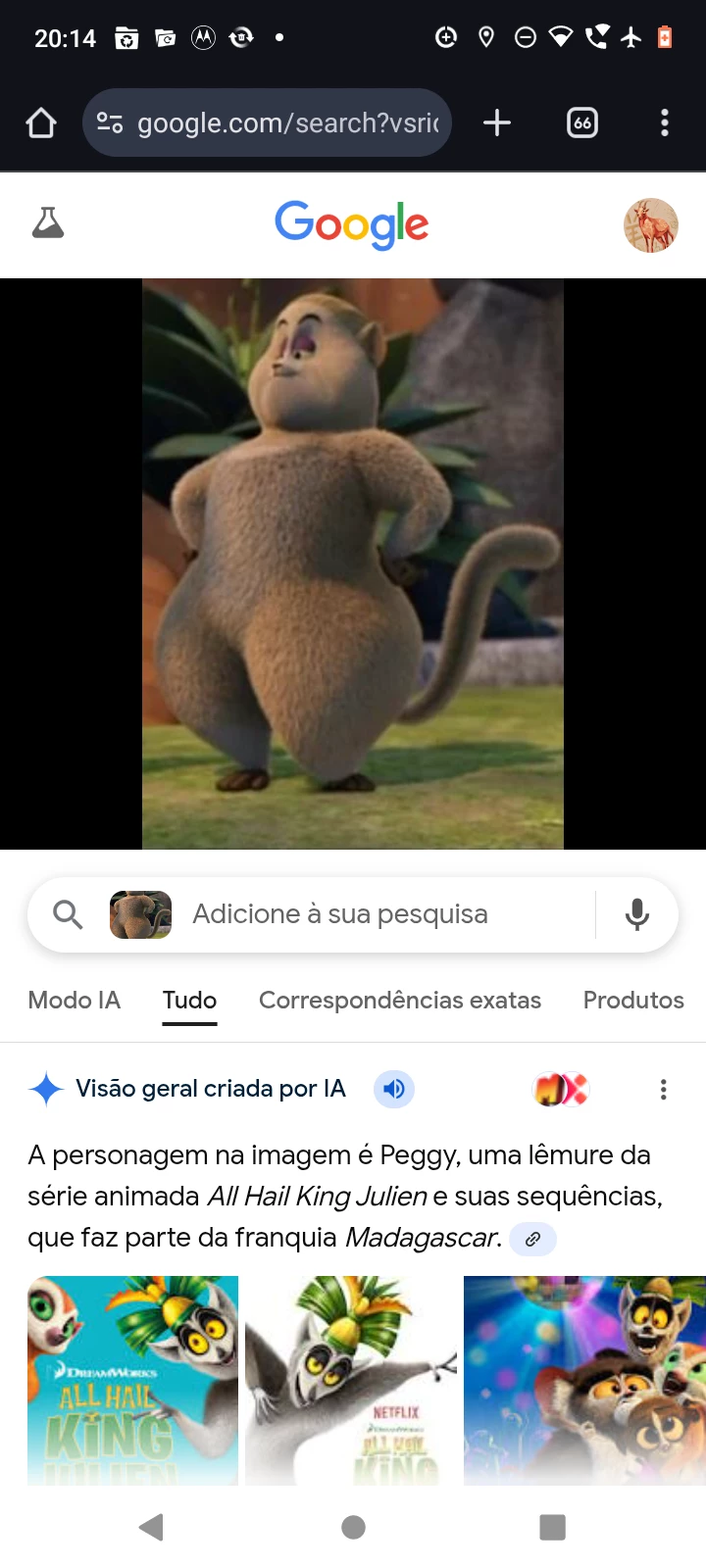This screenshot has height=1568, width=706.
Task: Start voice search with the microphone
Action: pos(637,914)
